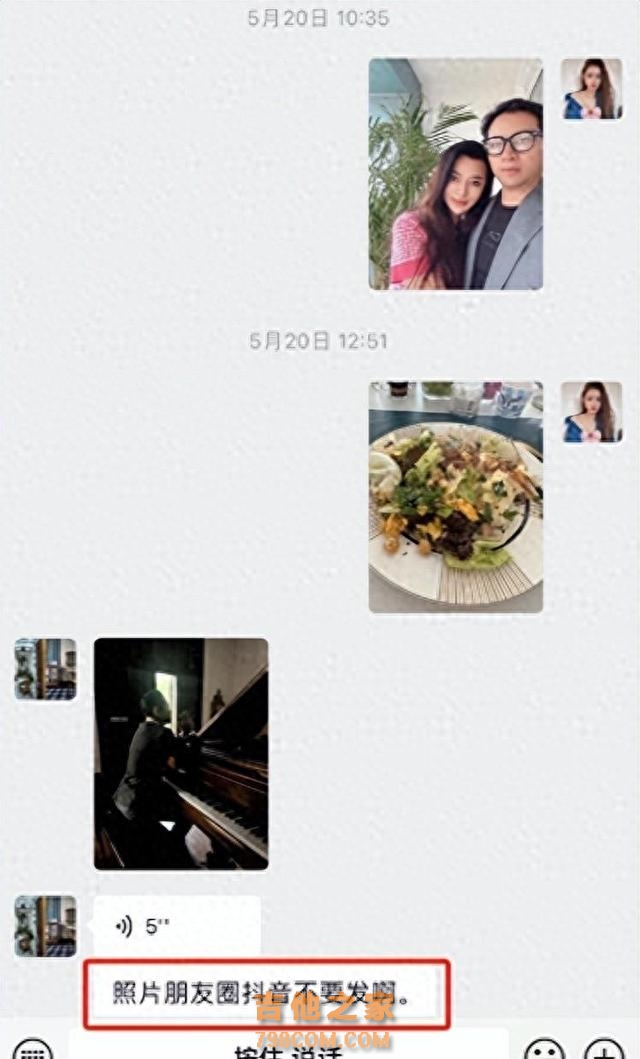The image size is (640, 1059).
Task: Switch to keyboard input
Action: coord(33,1048)
